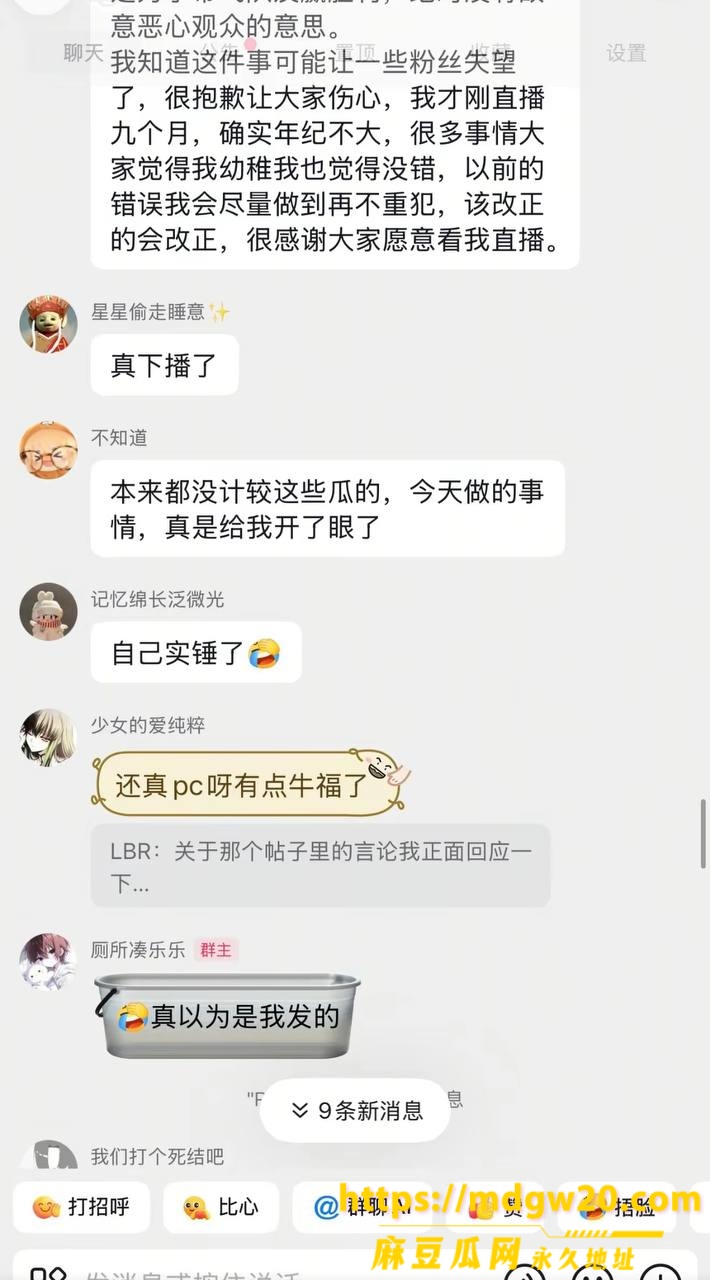The width and height of the screenshot is (710, 1280).
Task: Switch to the 聊天 tab
Action: point(83,53)
